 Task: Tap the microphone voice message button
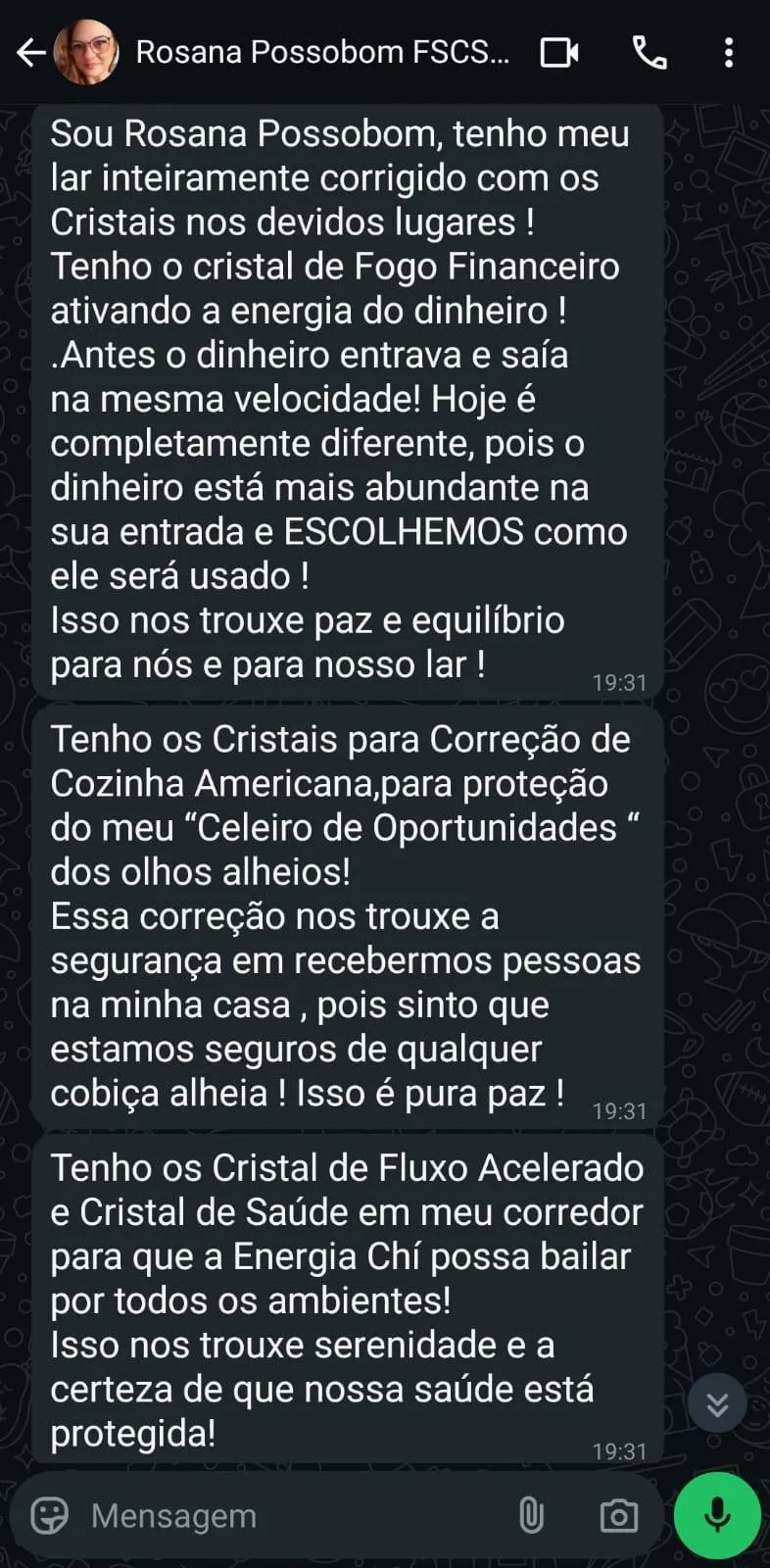(717, 1515)
